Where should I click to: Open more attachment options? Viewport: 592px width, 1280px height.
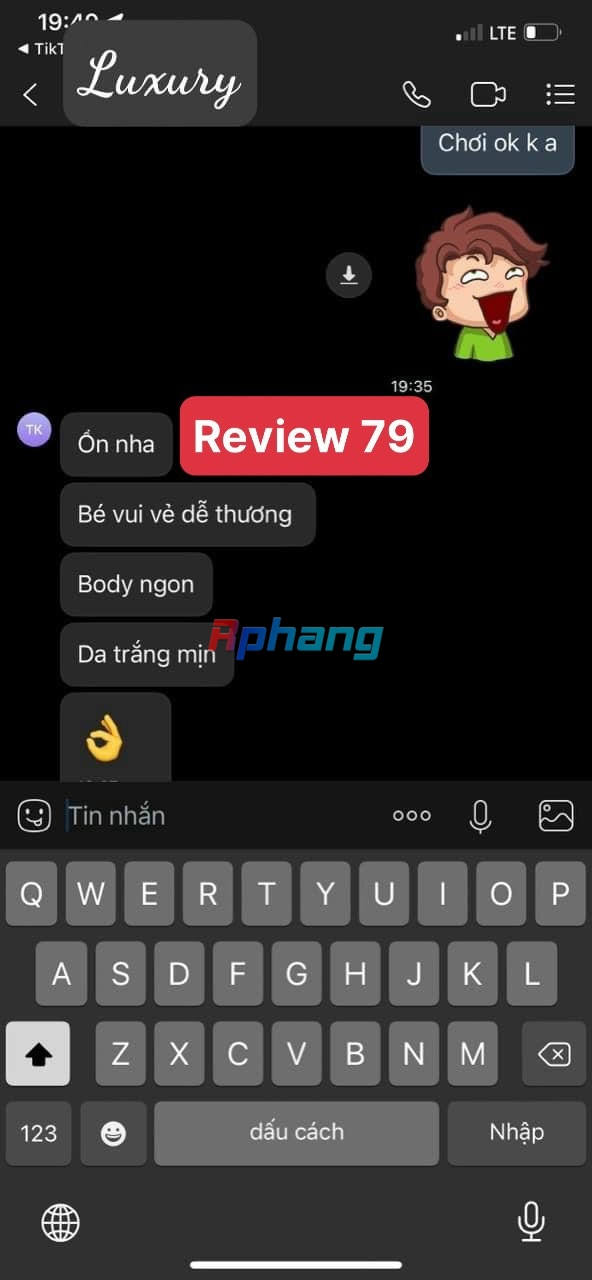point(412,815)
